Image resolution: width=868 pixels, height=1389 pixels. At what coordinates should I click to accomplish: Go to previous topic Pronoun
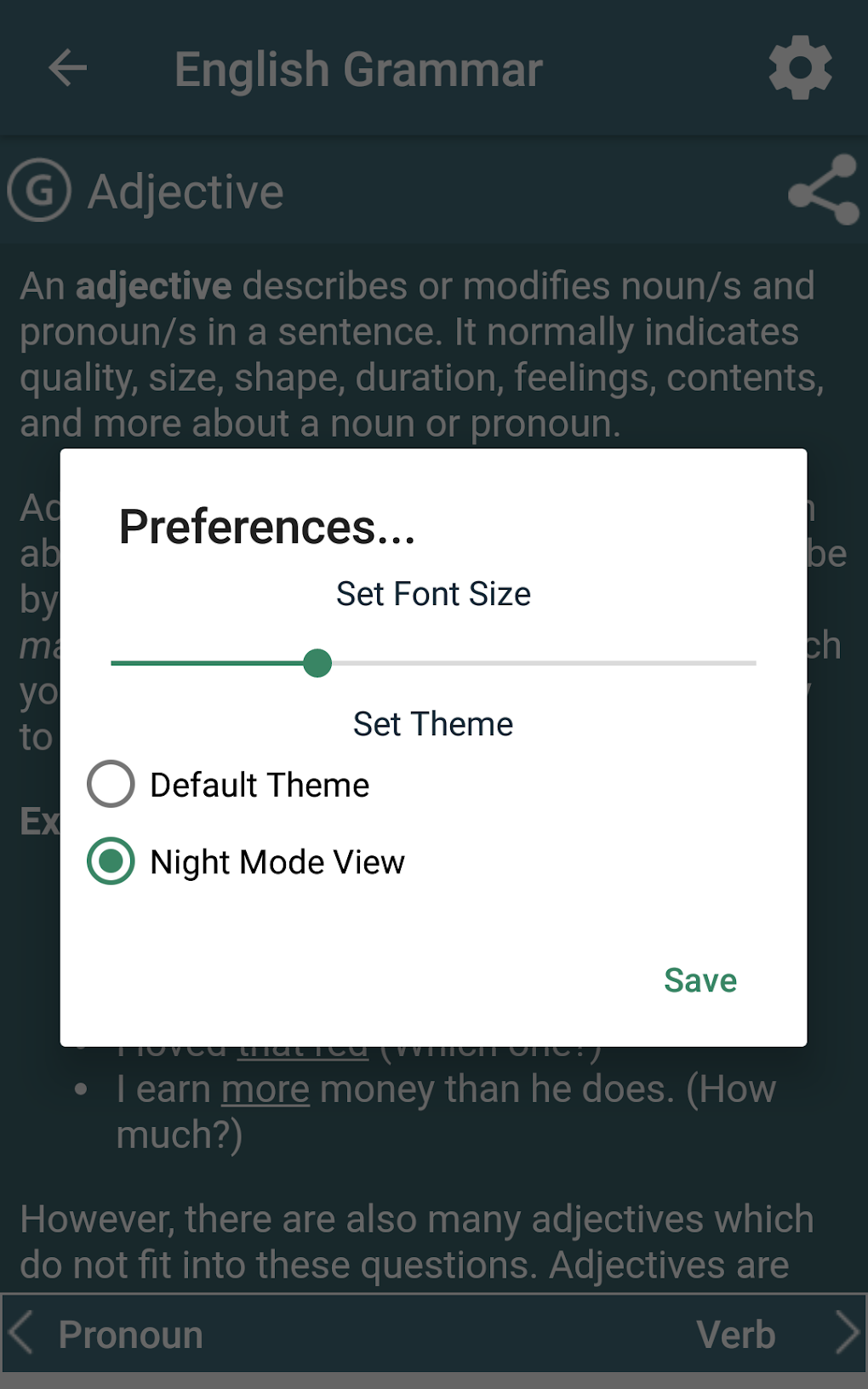111,1334
